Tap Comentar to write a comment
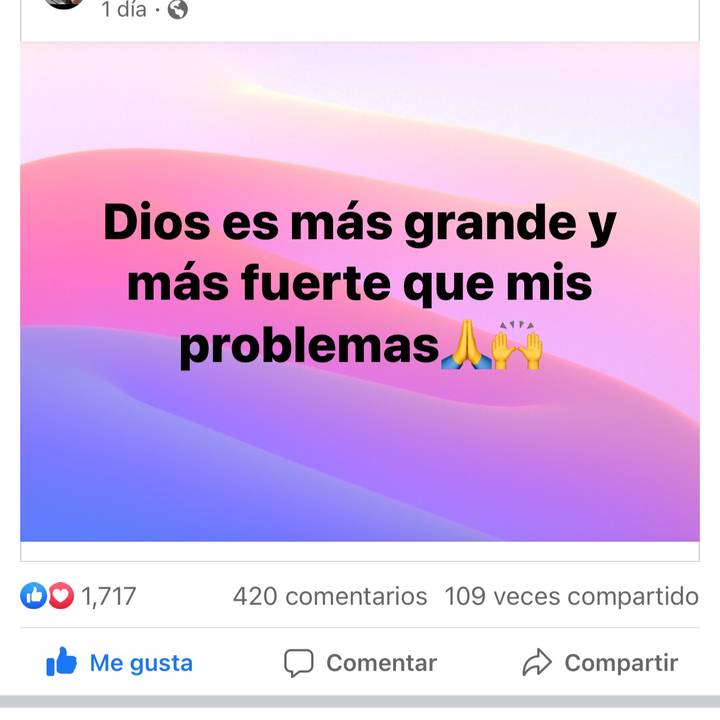This screenshot has height=720, width=720. 361,663
